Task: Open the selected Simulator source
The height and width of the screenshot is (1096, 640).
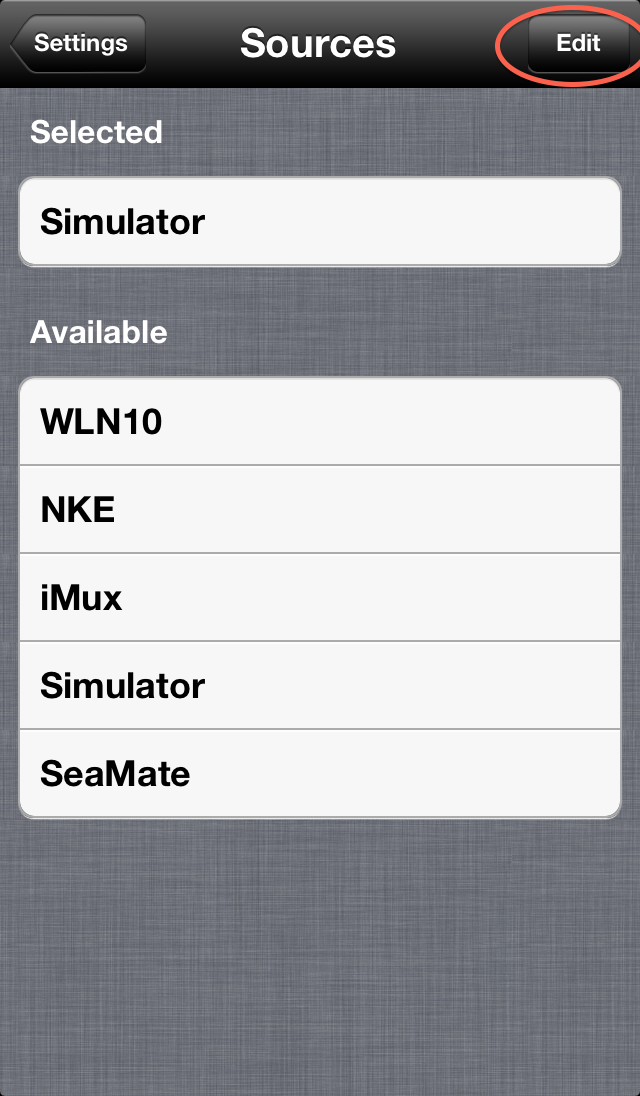Action: (320, 222)
